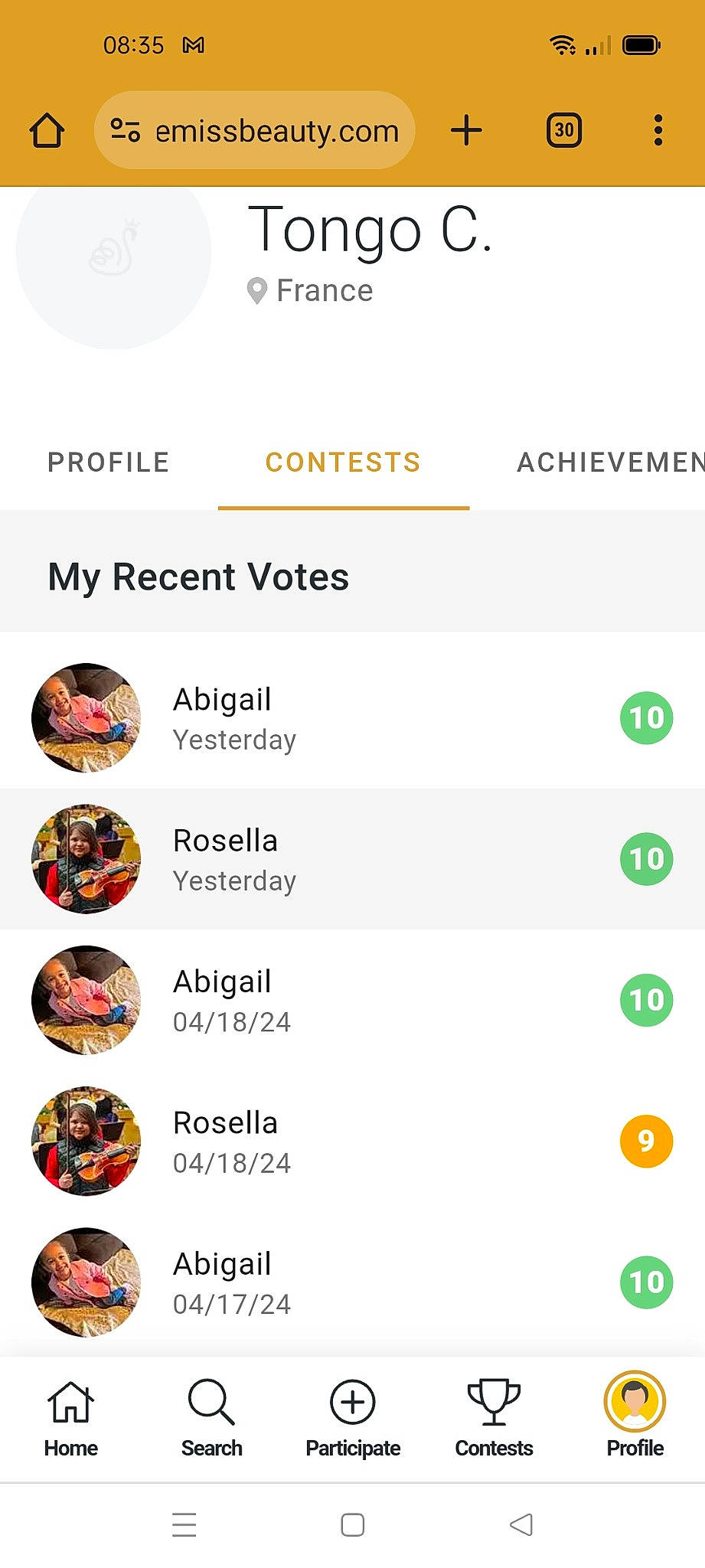Select the CONTESTS tab
Screen dimensions: 705x1568
pos(343,462)
